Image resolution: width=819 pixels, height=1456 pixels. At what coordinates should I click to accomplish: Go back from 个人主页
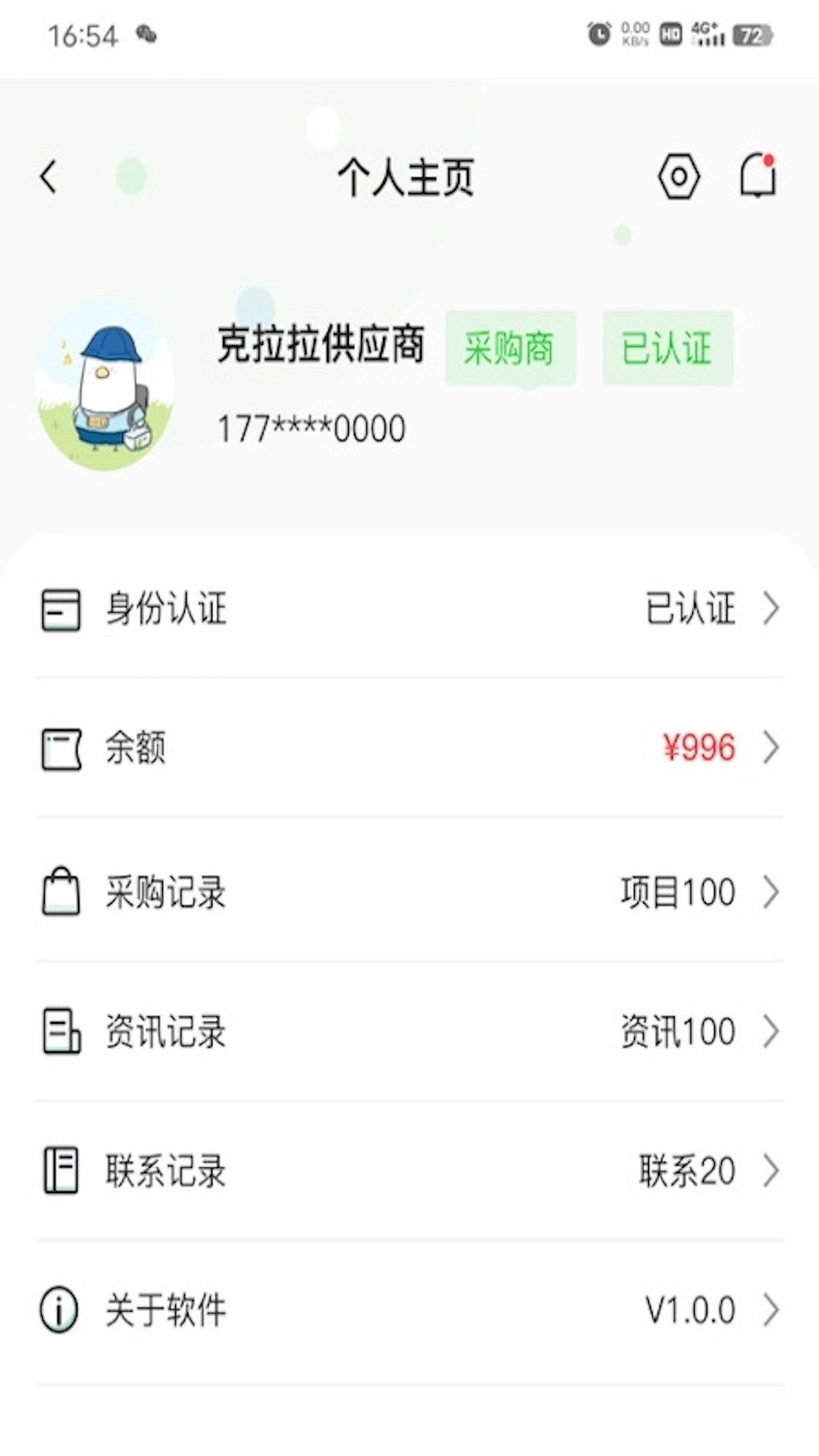49,177
